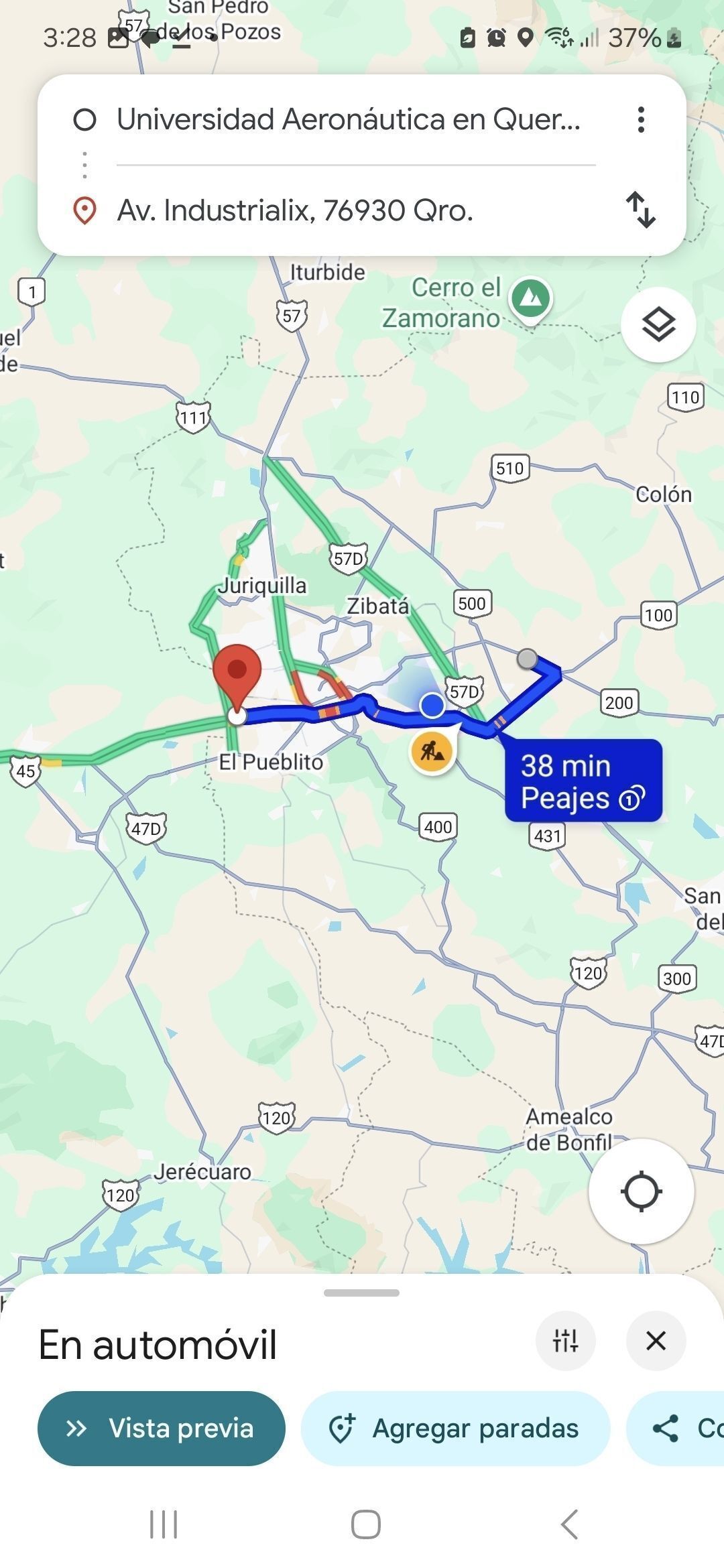Go to the phone's home screen
The width and height of the screenshot is (724, 1568).
365,1524
